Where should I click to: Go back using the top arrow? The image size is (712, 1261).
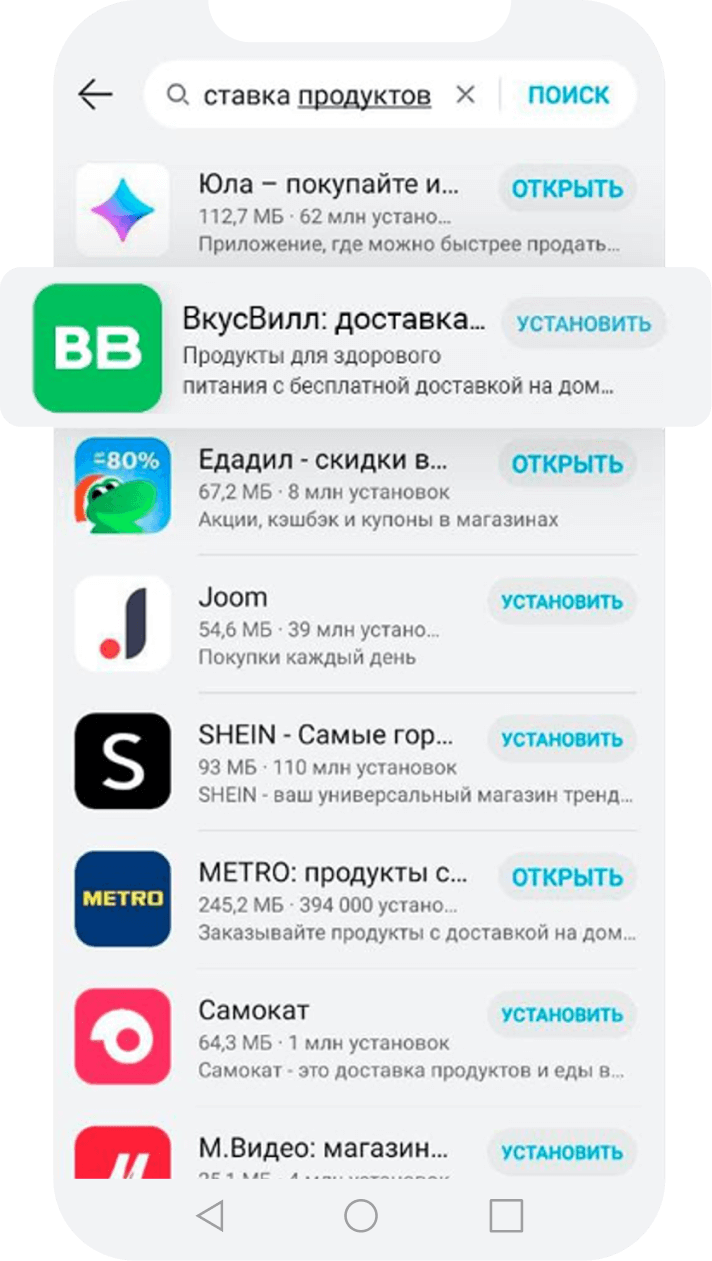(96, 95)
